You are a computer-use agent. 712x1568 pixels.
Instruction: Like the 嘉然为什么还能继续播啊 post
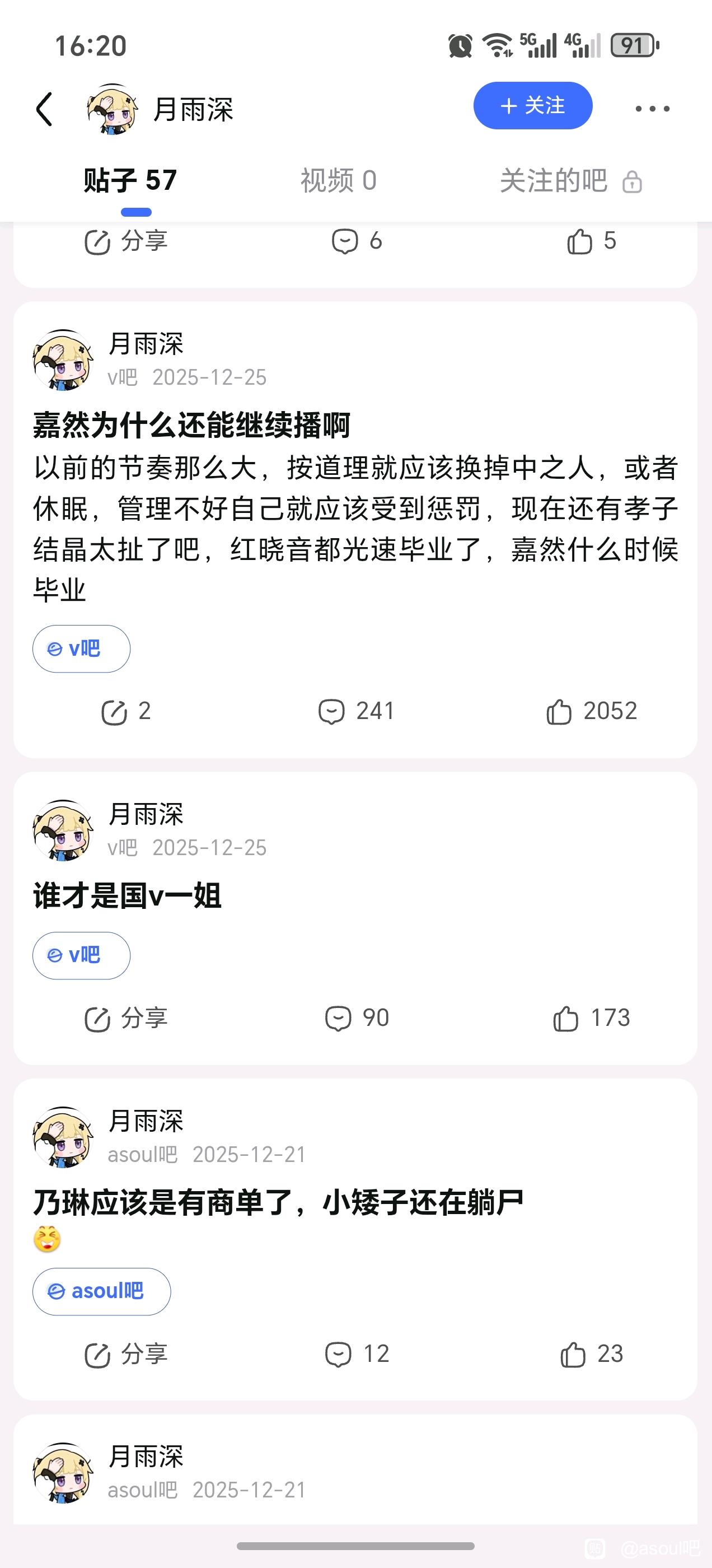[591, 711]
